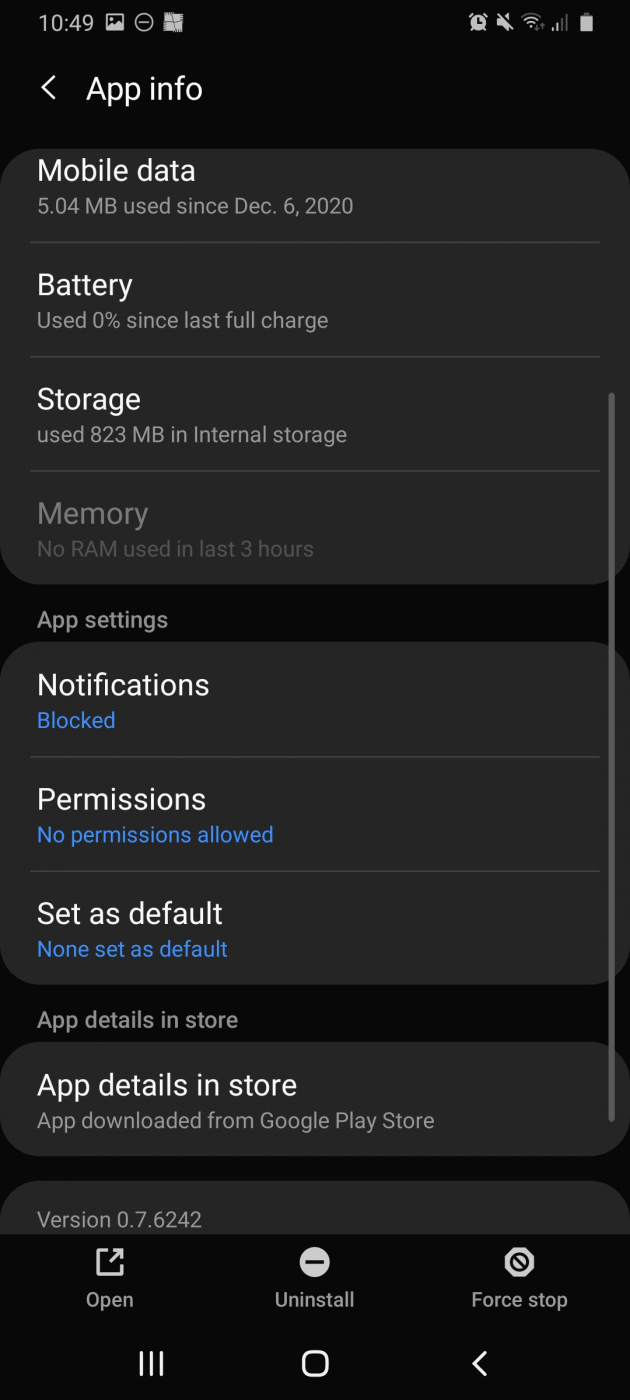Open Mobile data usage details
Screen dimensions: 630x1400
click(314, 187)
